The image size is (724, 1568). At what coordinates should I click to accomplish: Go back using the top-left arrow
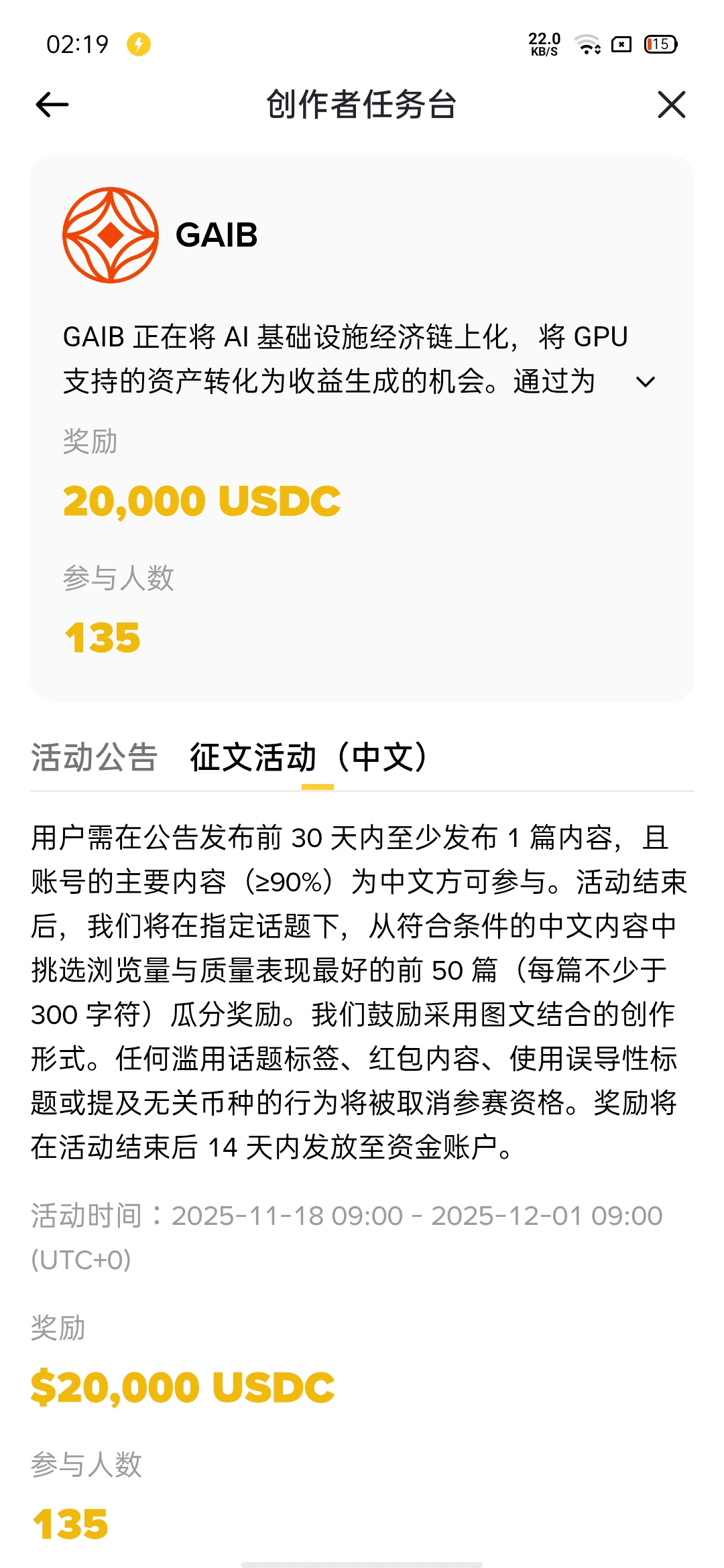coord(52,105)
